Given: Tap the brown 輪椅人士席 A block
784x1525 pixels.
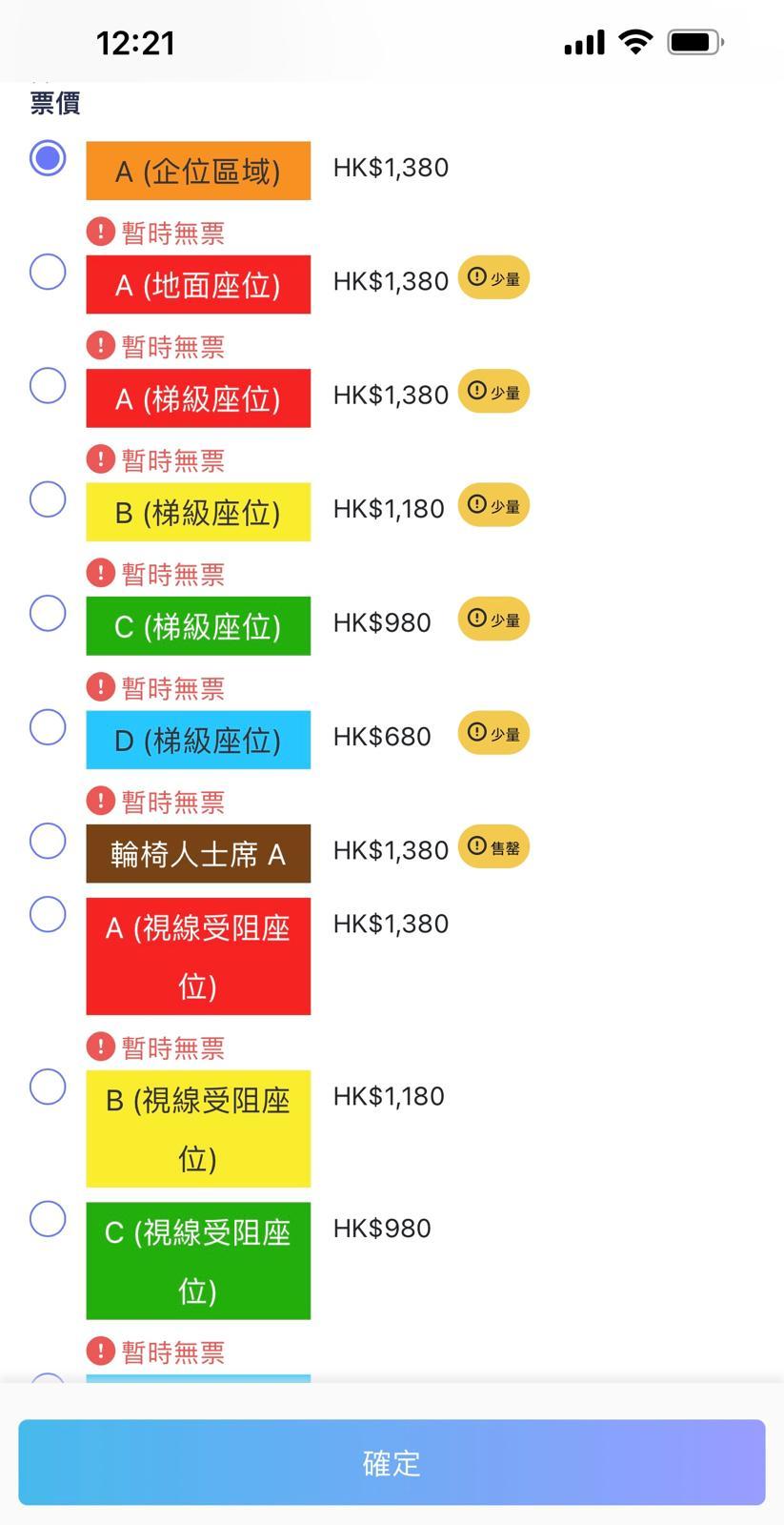Looking at the screenshot, I should pyautogui.click(x=197, y=853).
